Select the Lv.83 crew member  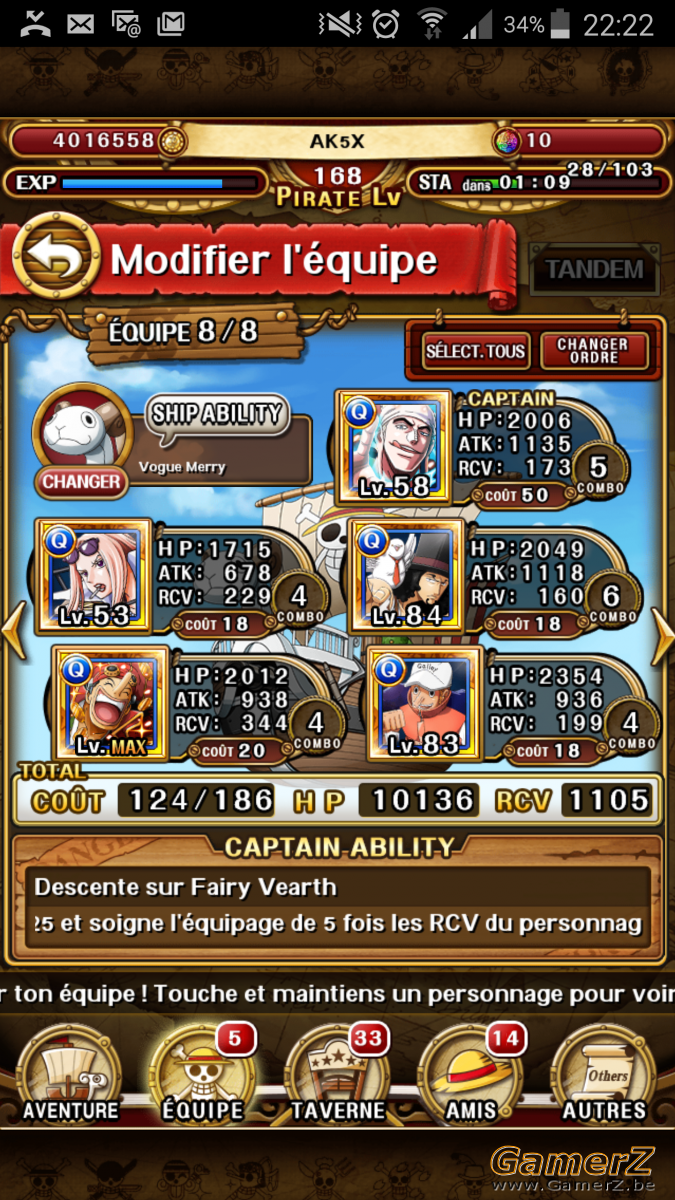click(425, 704)
